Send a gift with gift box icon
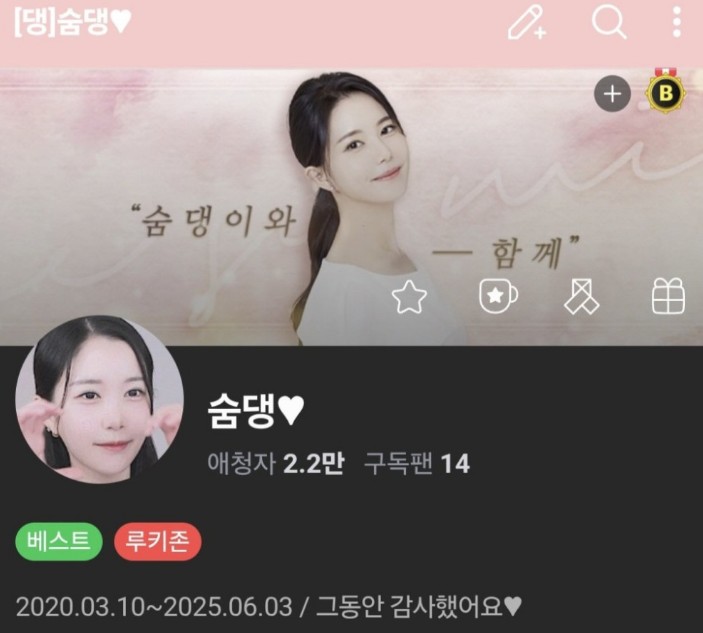Viewport: 703px width, 633px height. 667,297
